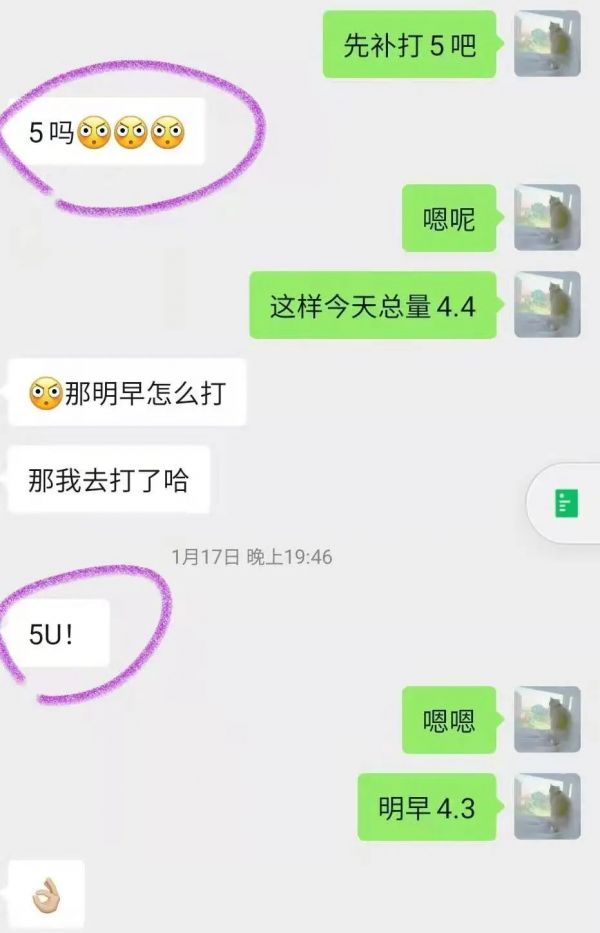600x933 pixels.
Task: Open the floating green document widget
Action: click(x=567, y=503)
